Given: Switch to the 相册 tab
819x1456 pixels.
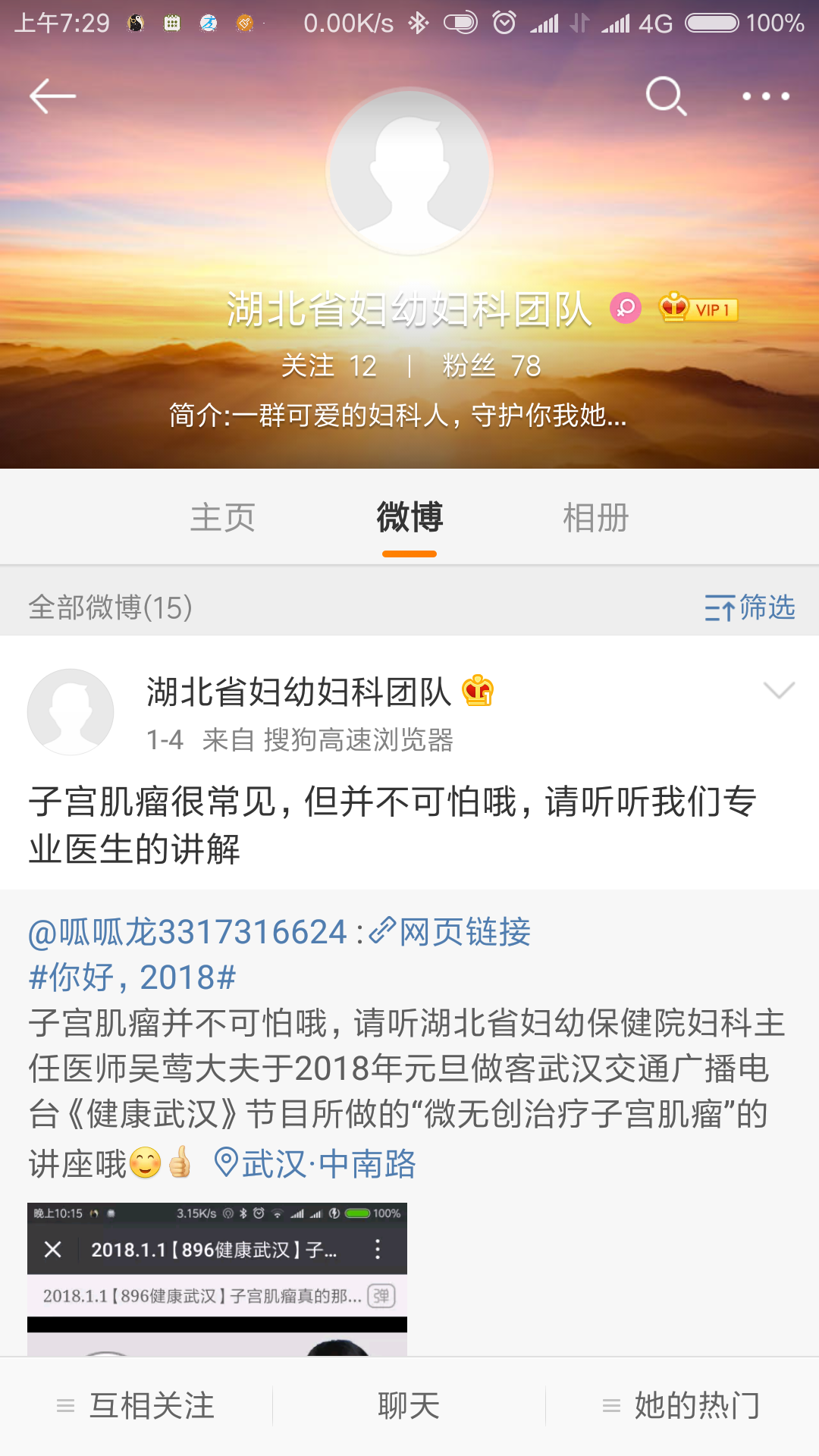Looking at the screenshot, I should click(x=595, y=518).
